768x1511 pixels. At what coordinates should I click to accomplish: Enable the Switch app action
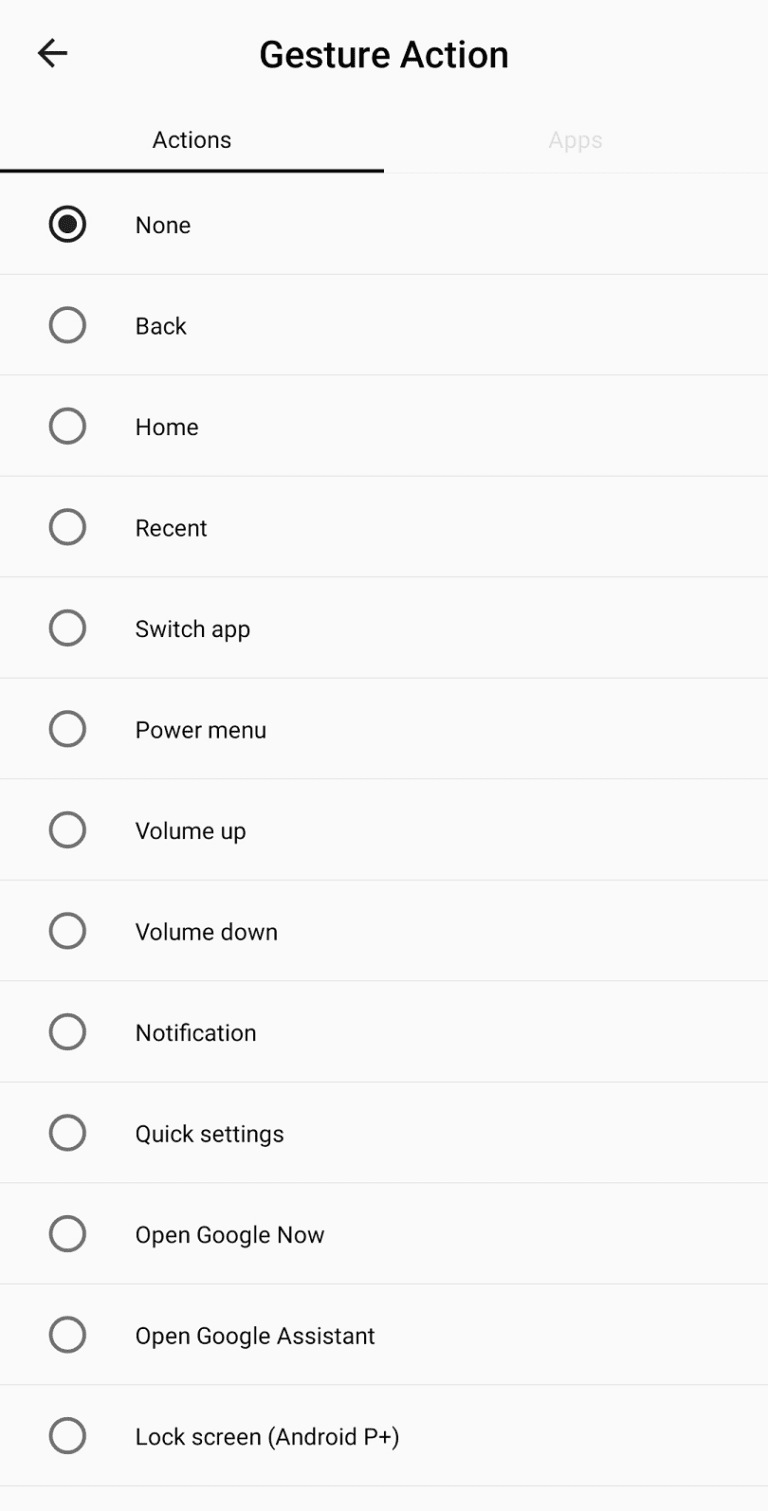(x=67, y=627)
